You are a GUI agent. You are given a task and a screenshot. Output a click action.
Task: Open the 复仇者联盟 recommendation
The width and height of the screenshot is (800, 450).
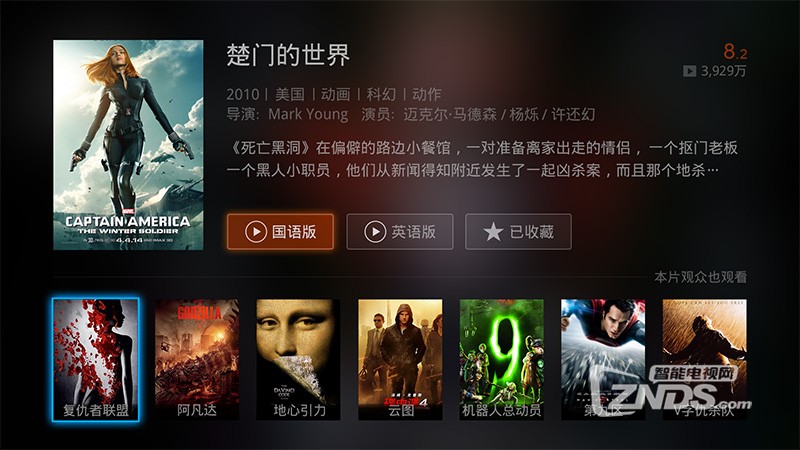pyautogui.click(x=96, y=358)
